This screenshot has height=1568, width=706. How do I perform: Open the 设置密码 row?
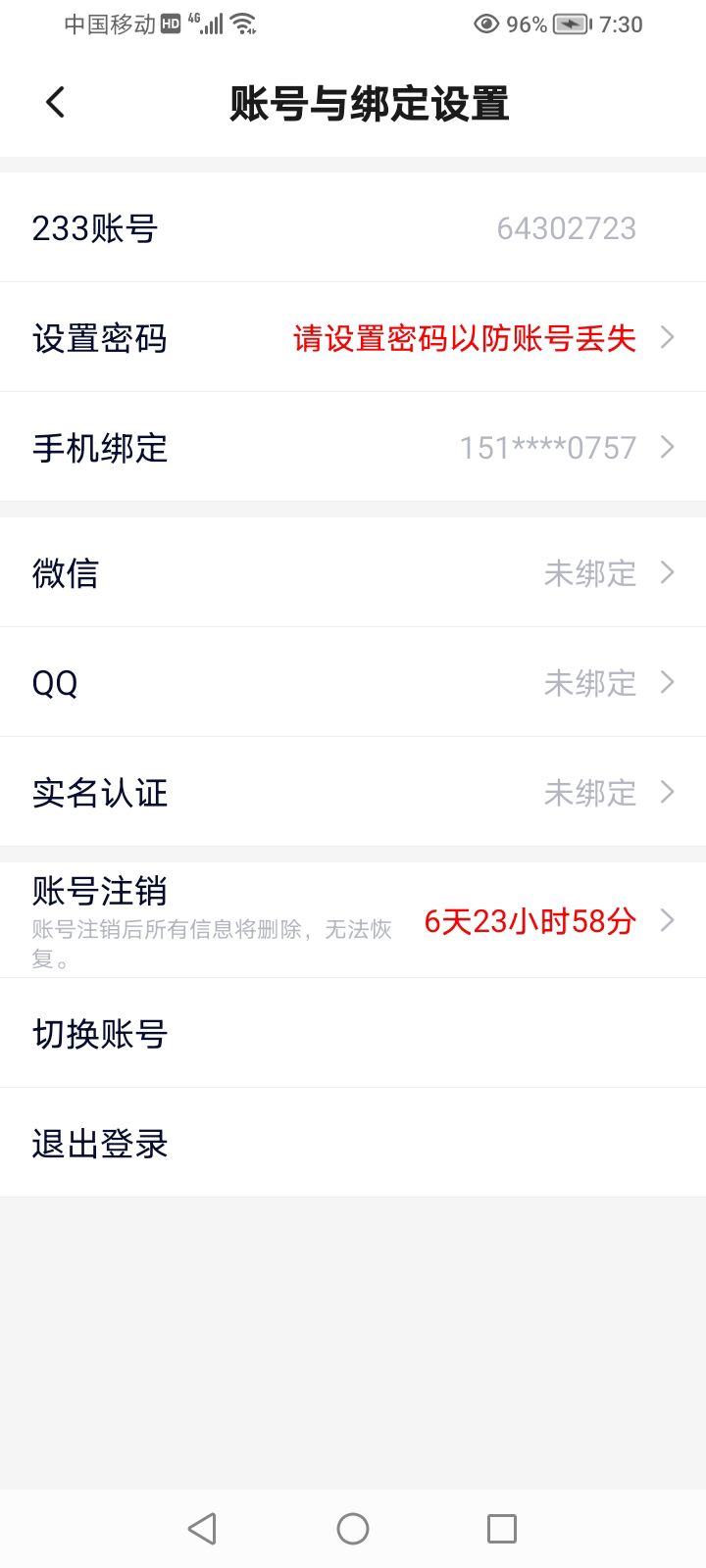pos(353,337)
